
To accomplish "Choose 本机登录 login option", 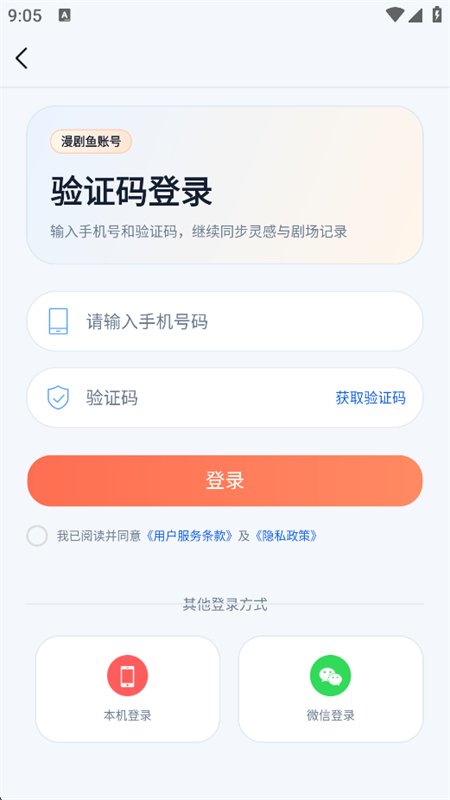I will 128,689.
